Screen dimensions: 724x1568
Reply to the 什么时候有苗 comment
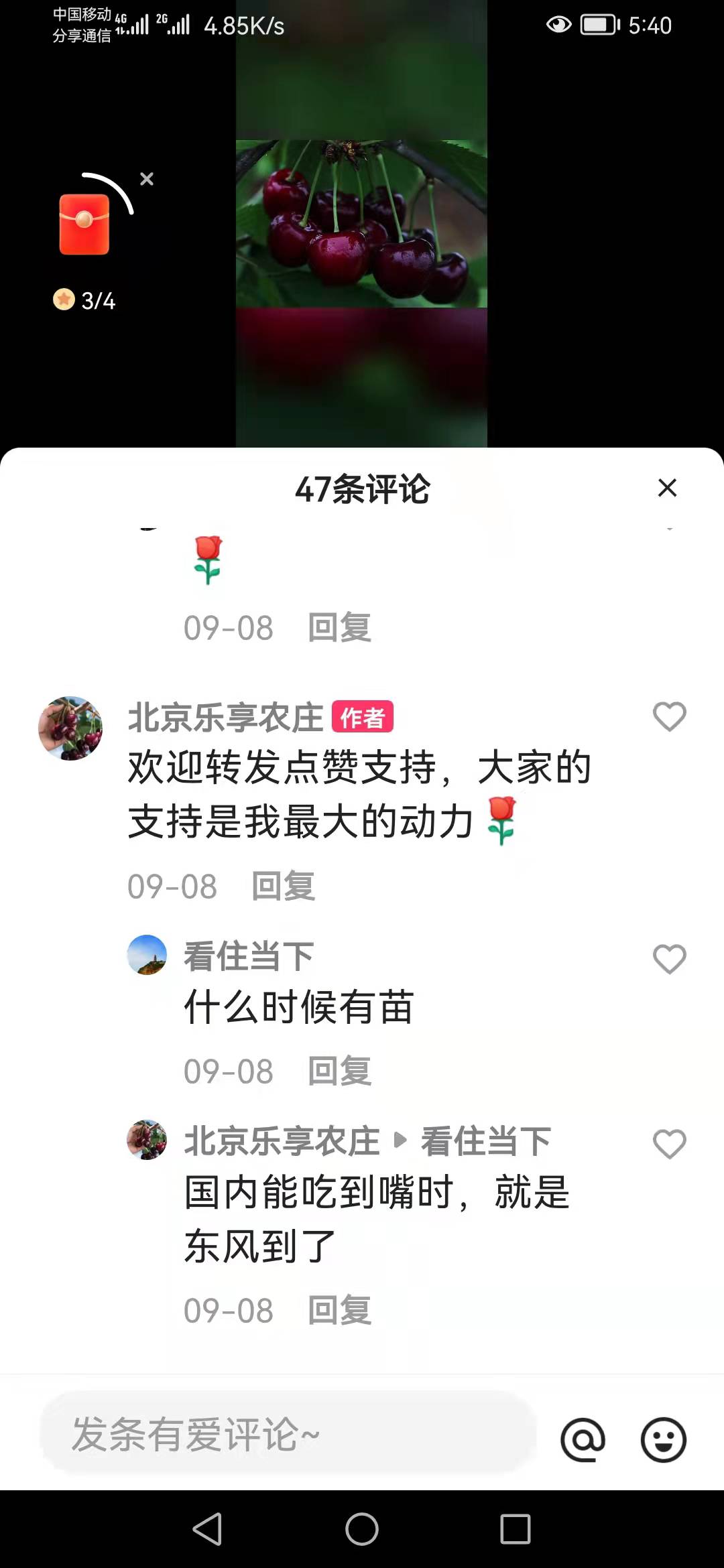(339, 1071)
